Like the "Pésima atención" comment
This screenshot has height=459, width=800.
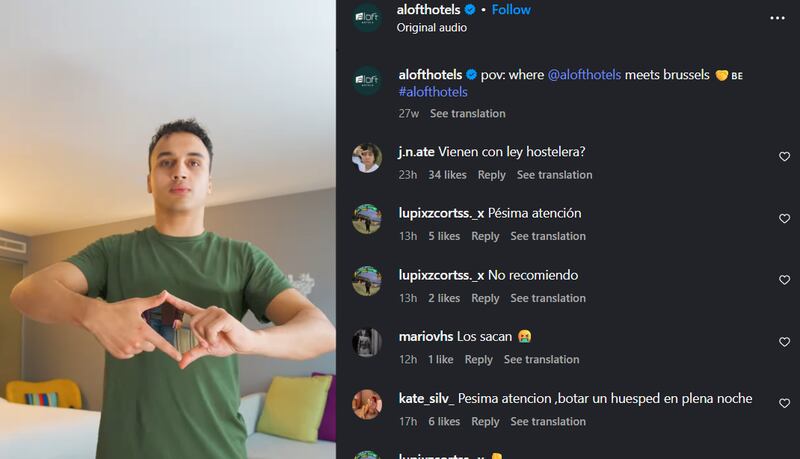tap(784, 219)
